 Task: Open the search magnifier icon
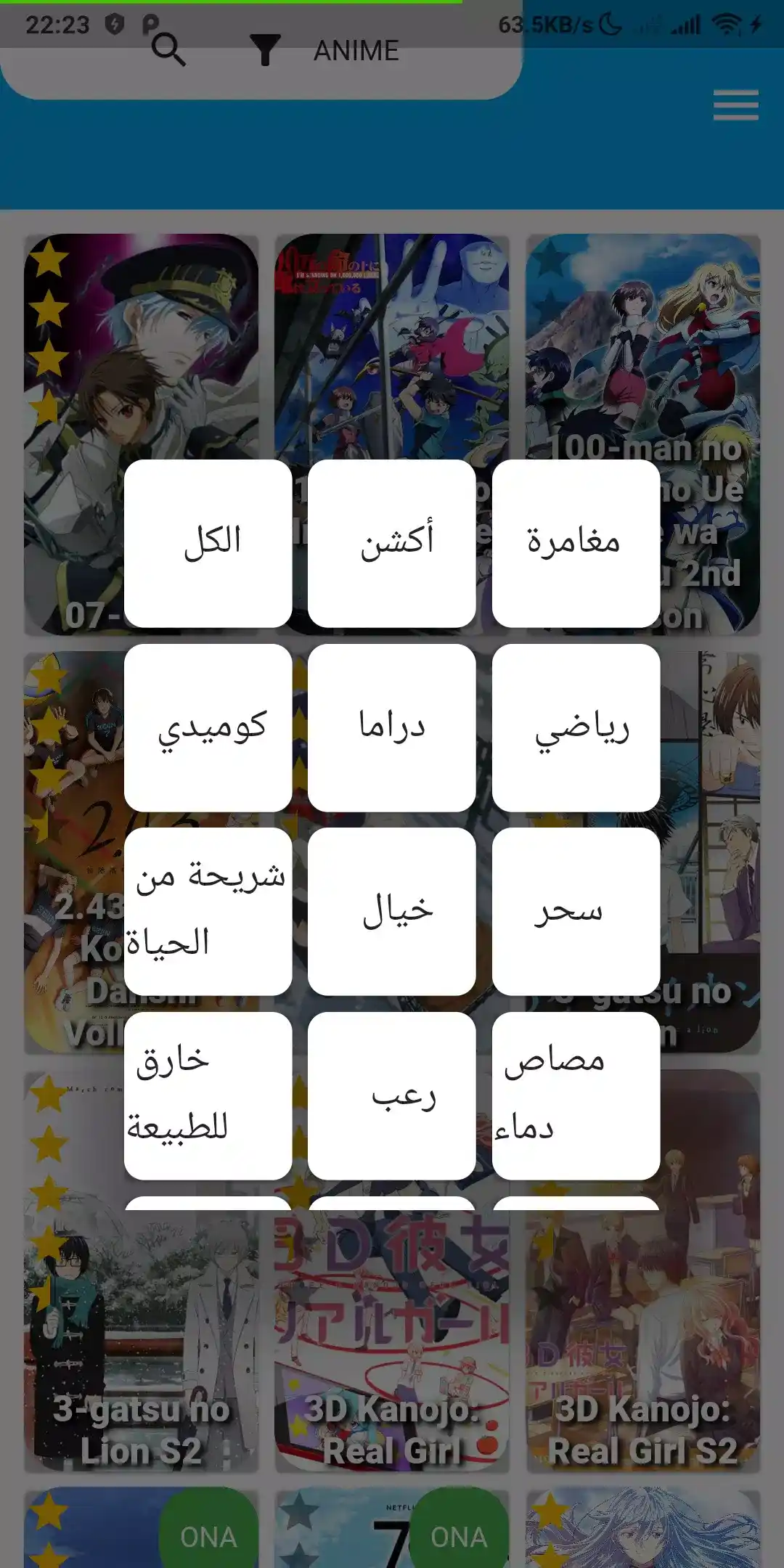[x=168, y=50]
